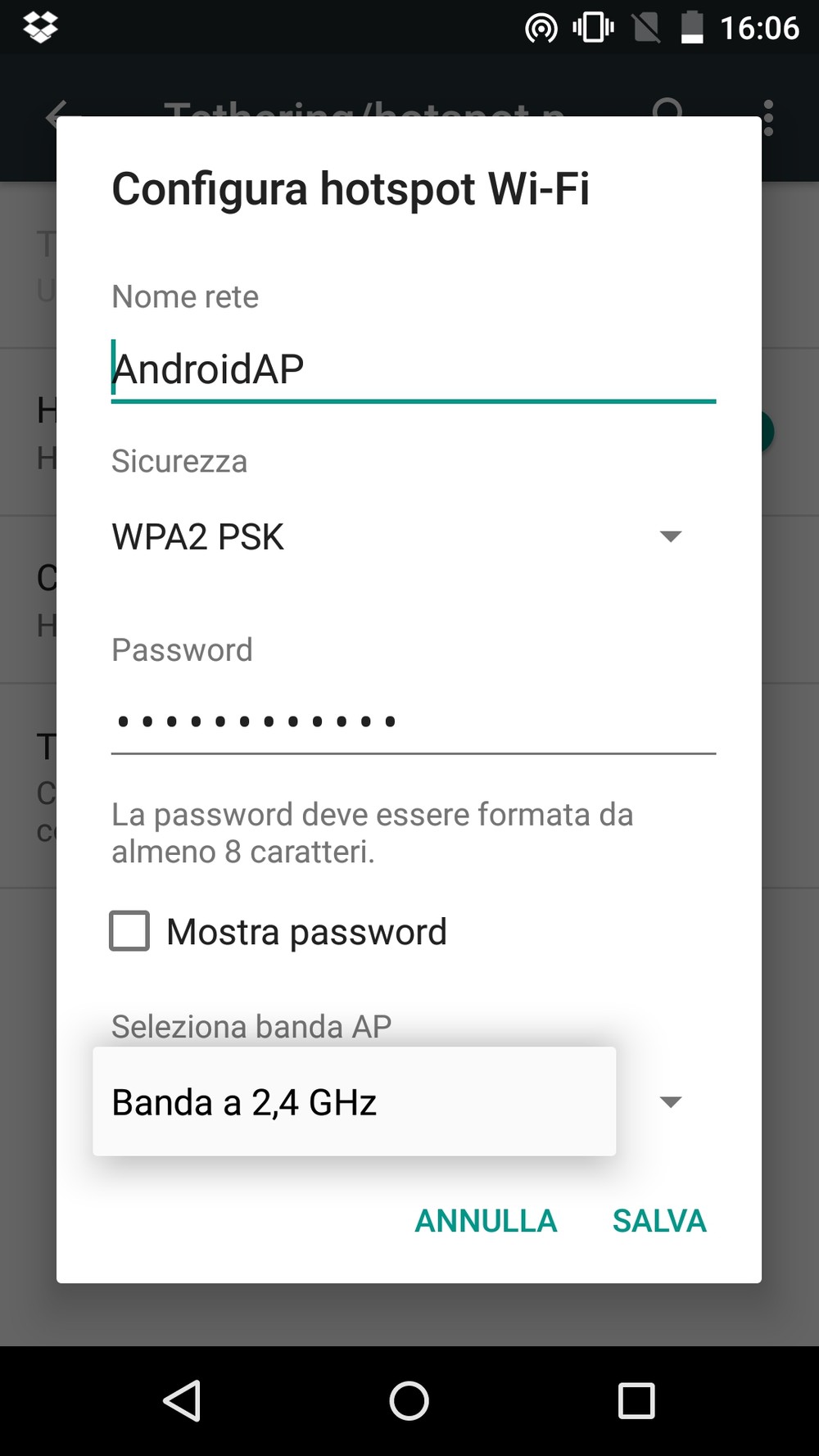Edit the Nome rete field AndroidAP
Viewport: 819px width, 1456px height.
click(x=414, y=369)
